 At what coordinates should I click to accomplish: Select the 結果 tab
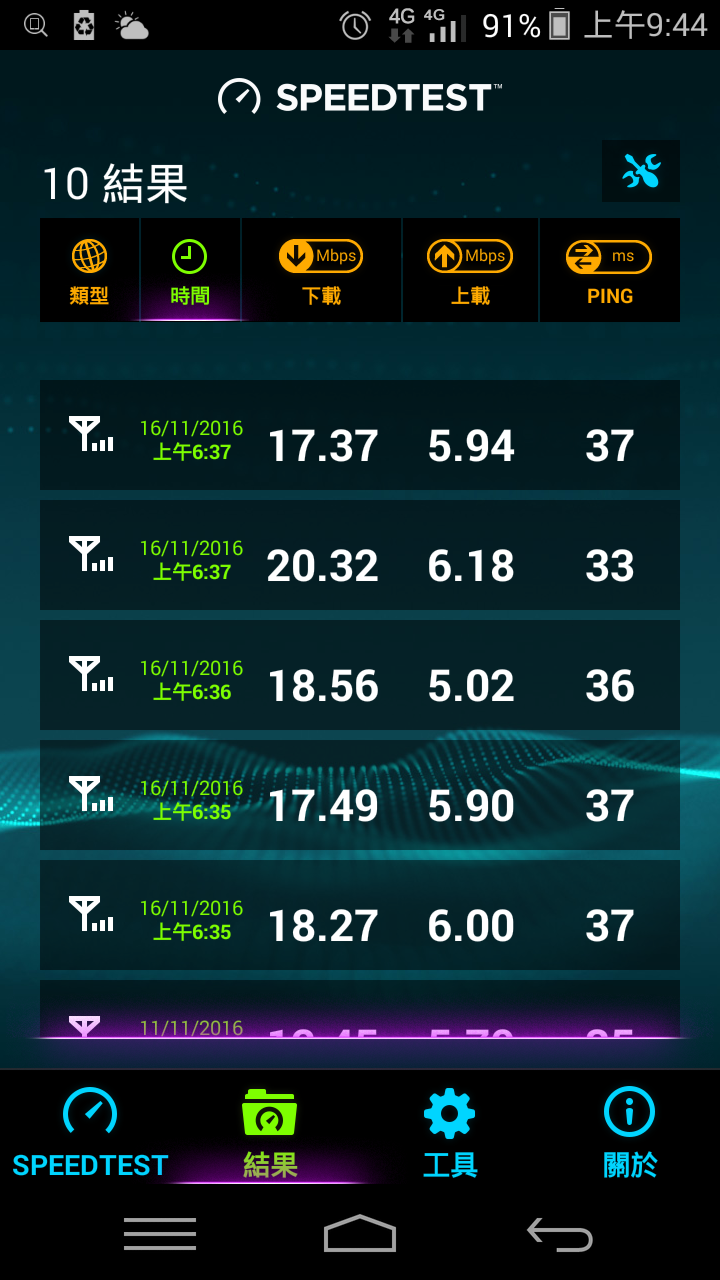[270, 1133]
